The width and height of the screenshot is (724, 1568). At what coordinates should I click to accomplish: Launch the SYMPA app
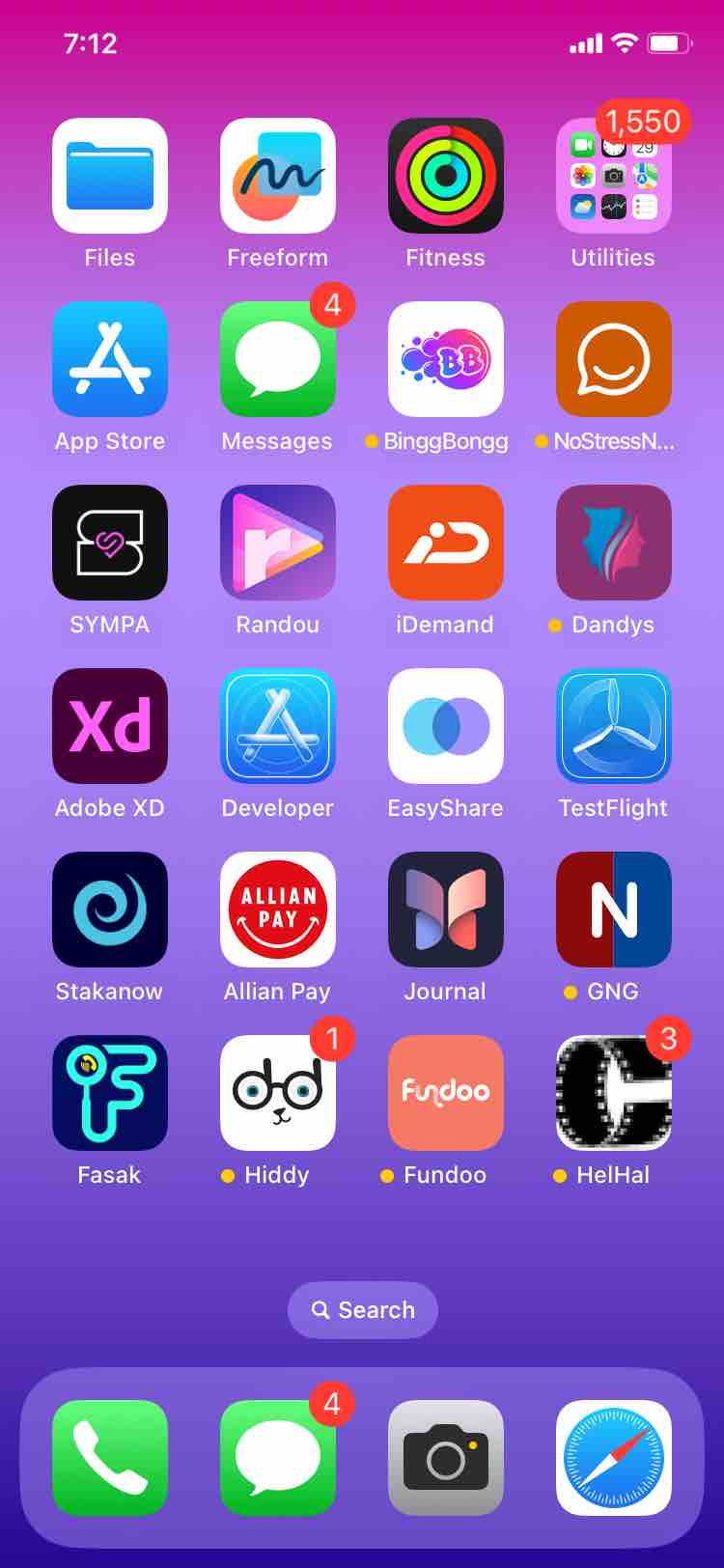pyautogui.click(x=110, y=543)
